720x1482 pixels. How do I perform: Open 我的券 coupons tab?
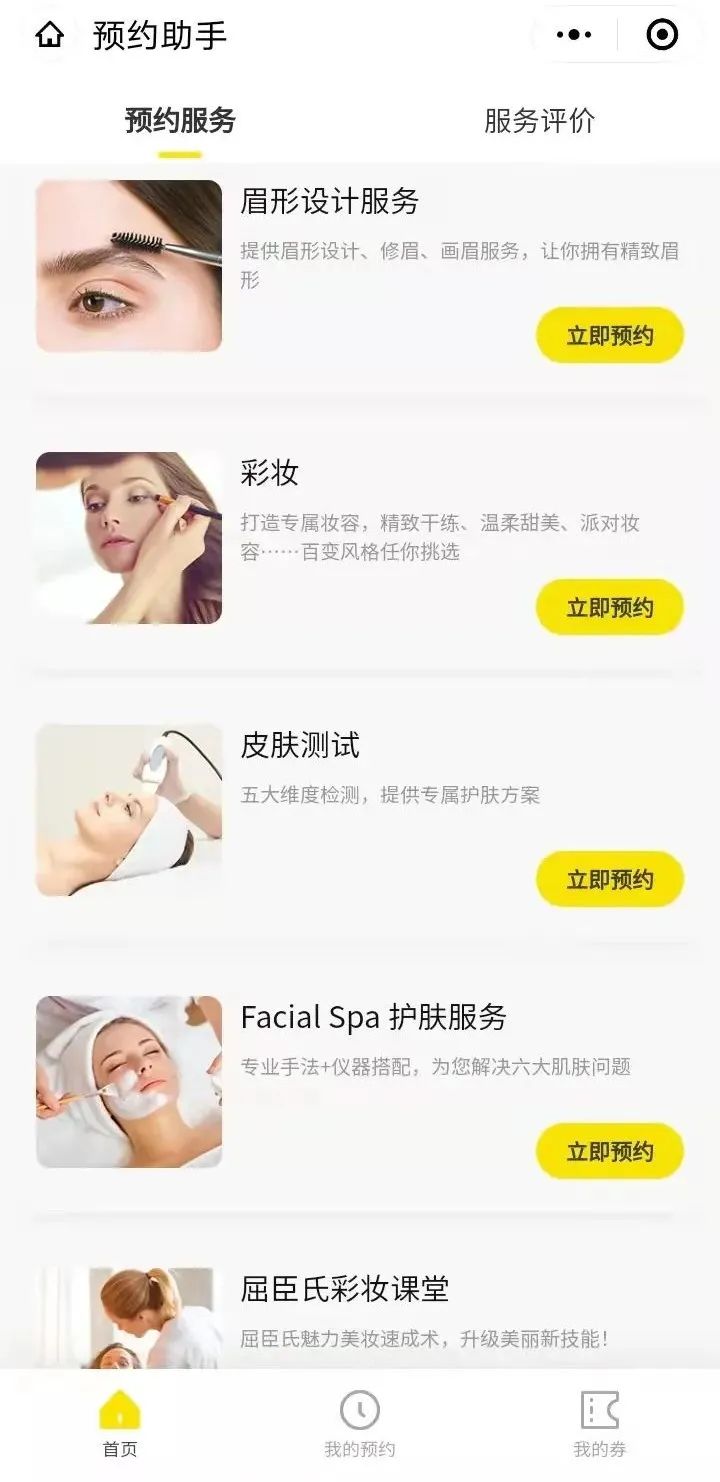pyautogui.click(x=600, y=1424)
